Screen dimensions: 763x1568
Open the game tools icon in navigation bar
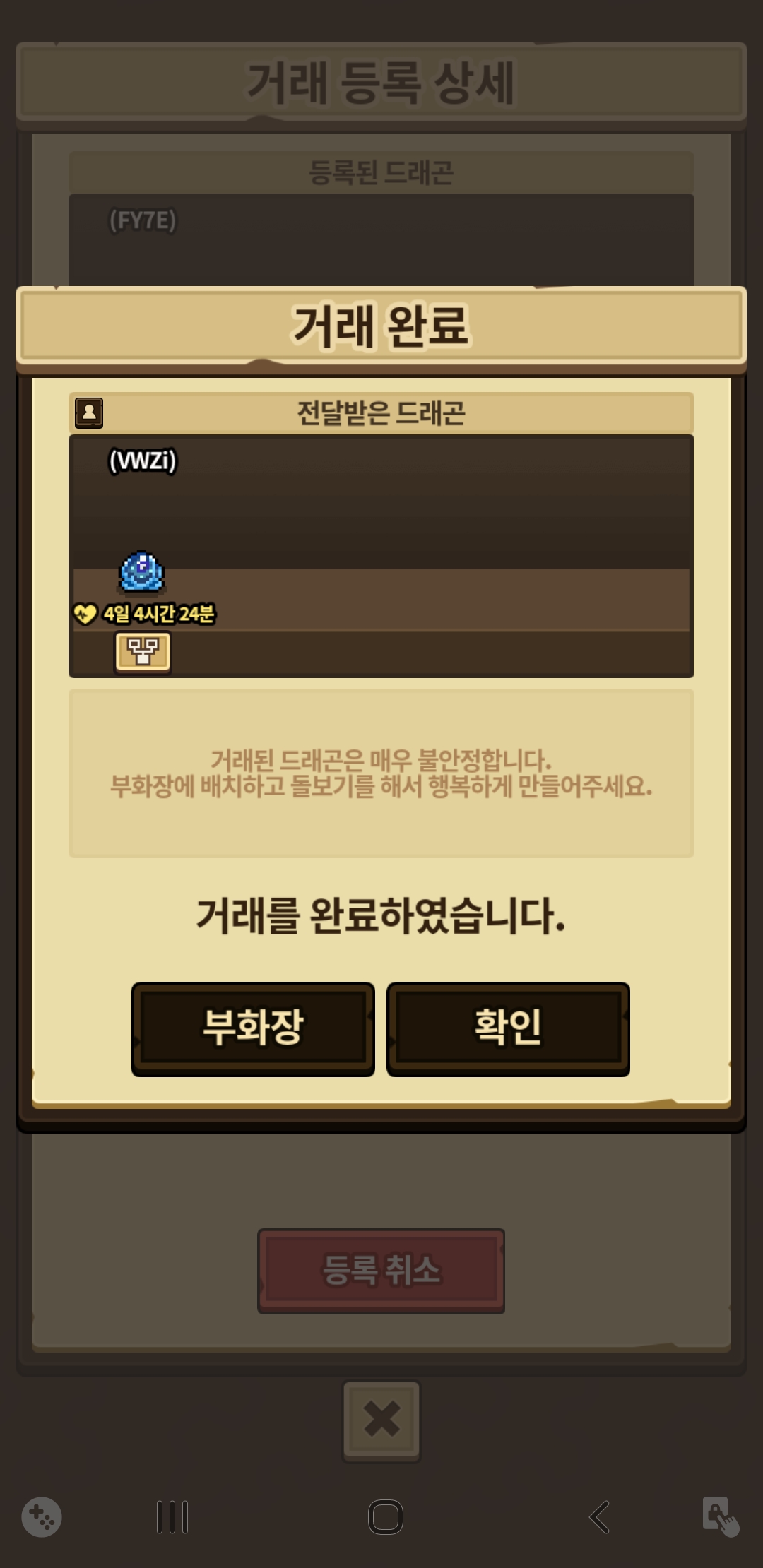42,1516
